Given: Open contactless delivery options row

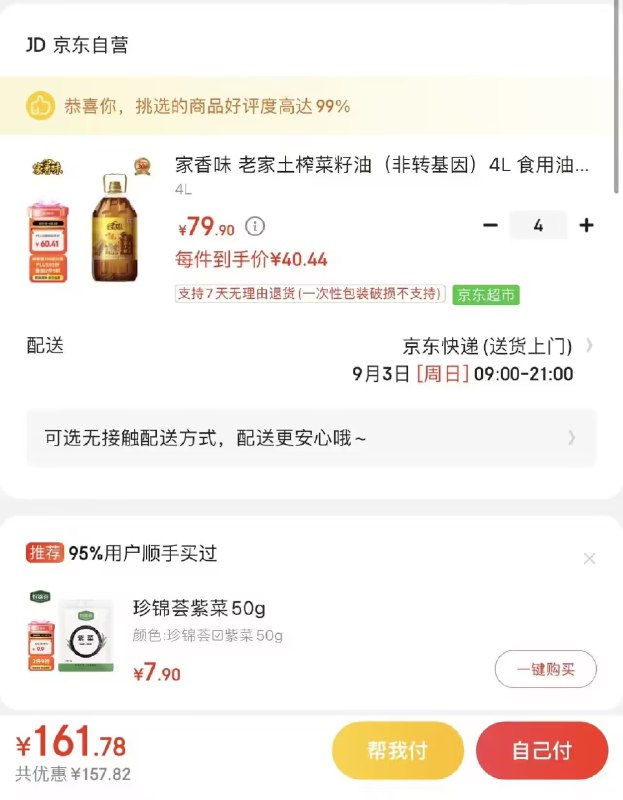Looking at the screenshot, I should 311,438.
